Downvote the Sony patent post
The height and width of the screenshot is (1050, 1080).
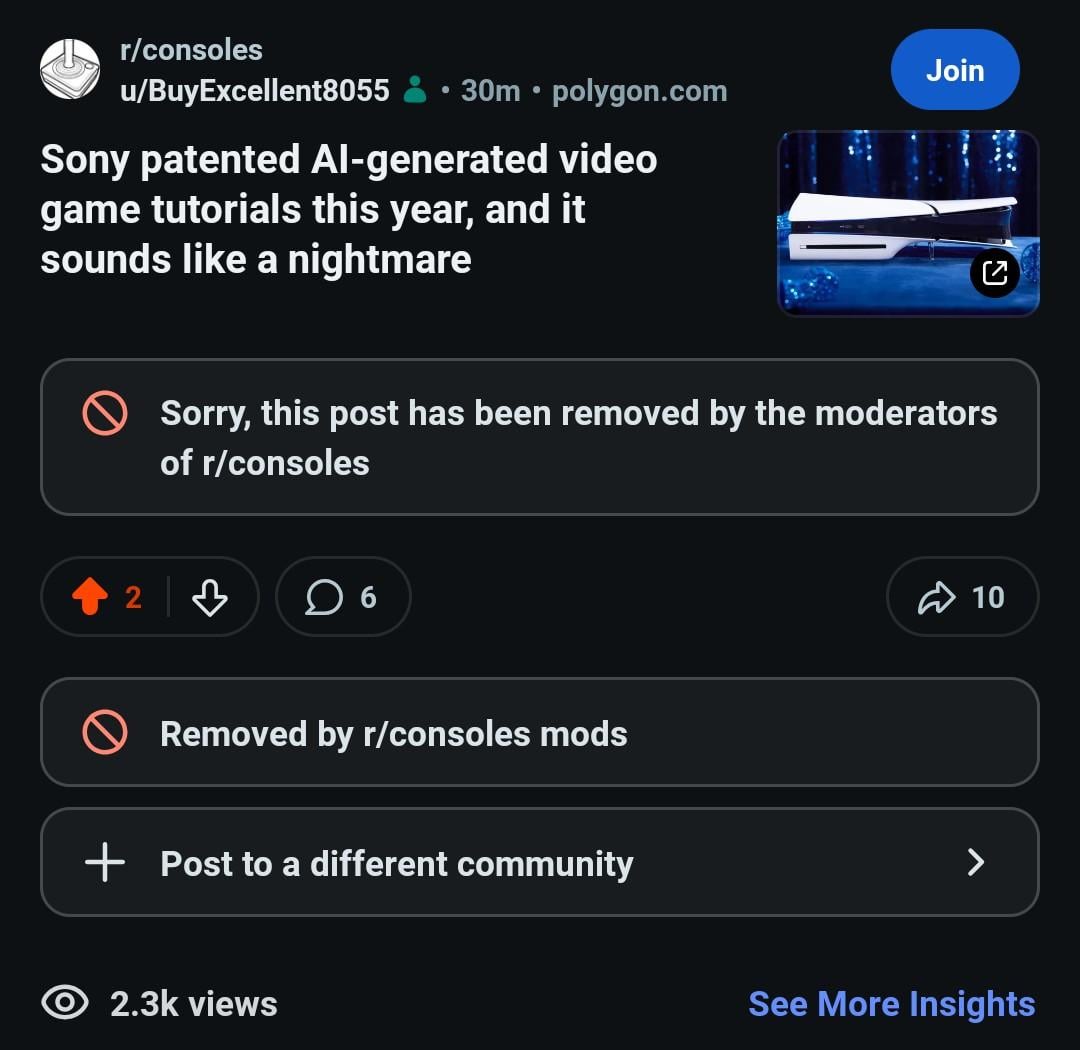pyautogui.click(x=209, y=597)
